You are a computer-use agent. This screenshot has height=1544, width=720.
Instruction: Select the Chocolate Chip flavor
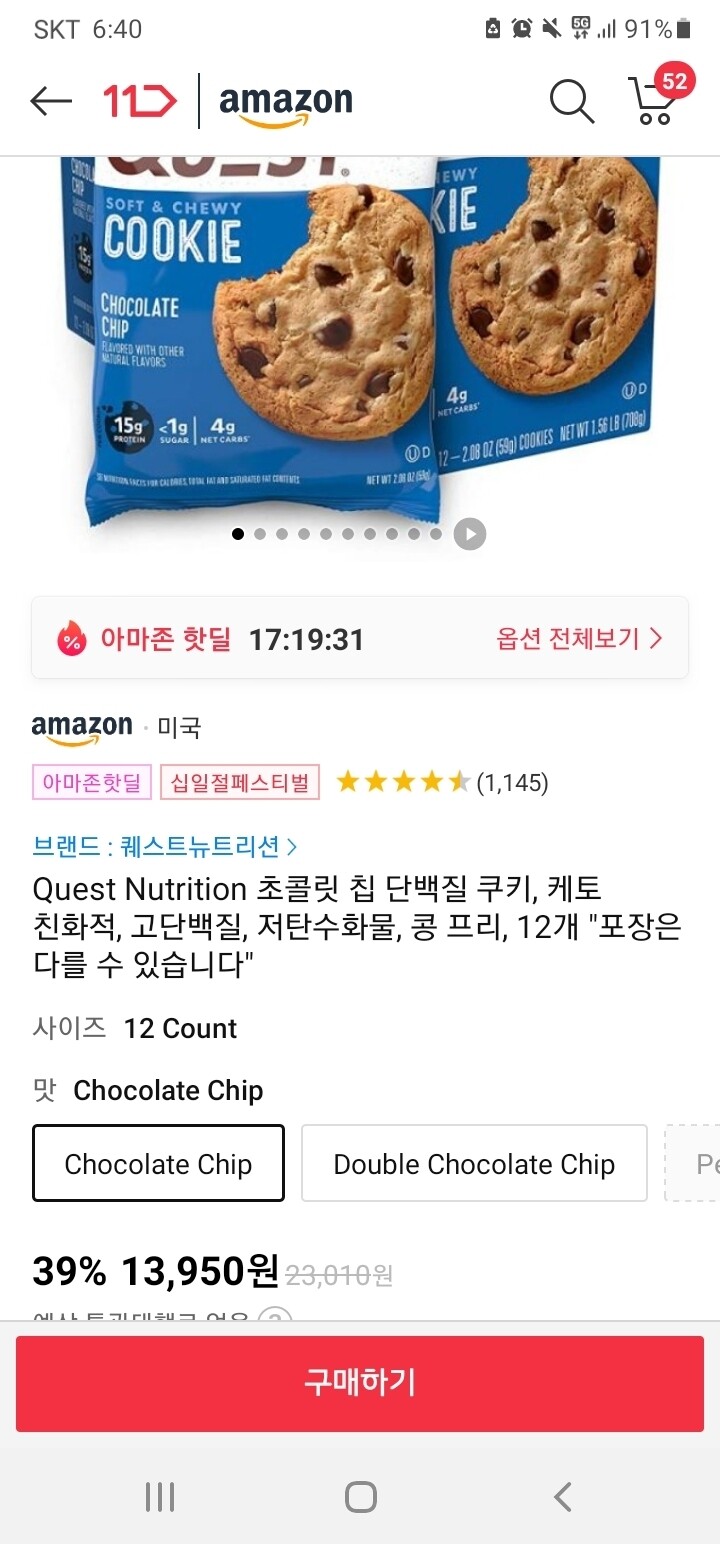coord(158,1163)
